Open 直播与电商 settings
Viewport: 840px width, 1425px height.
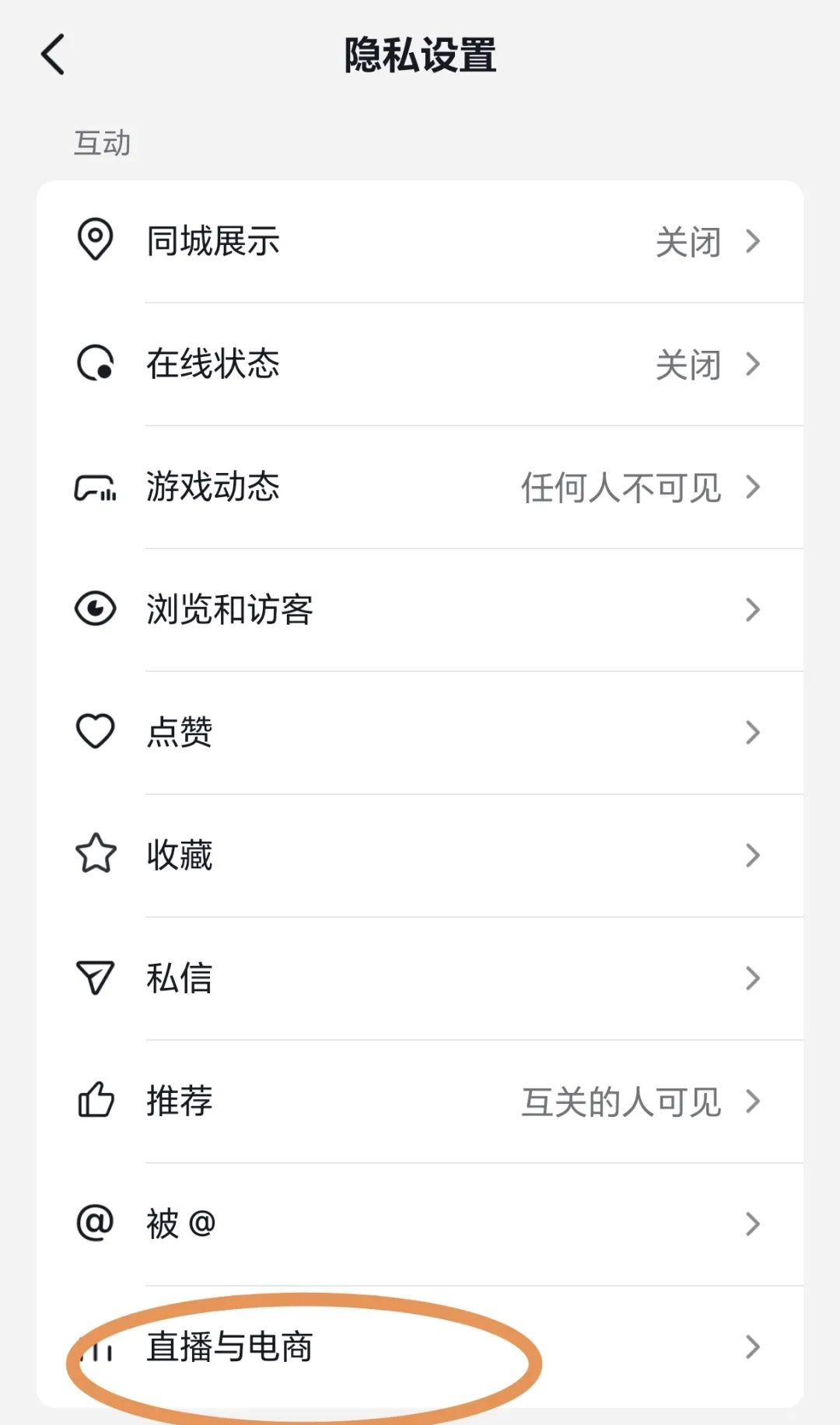(x=420, y=1346)
